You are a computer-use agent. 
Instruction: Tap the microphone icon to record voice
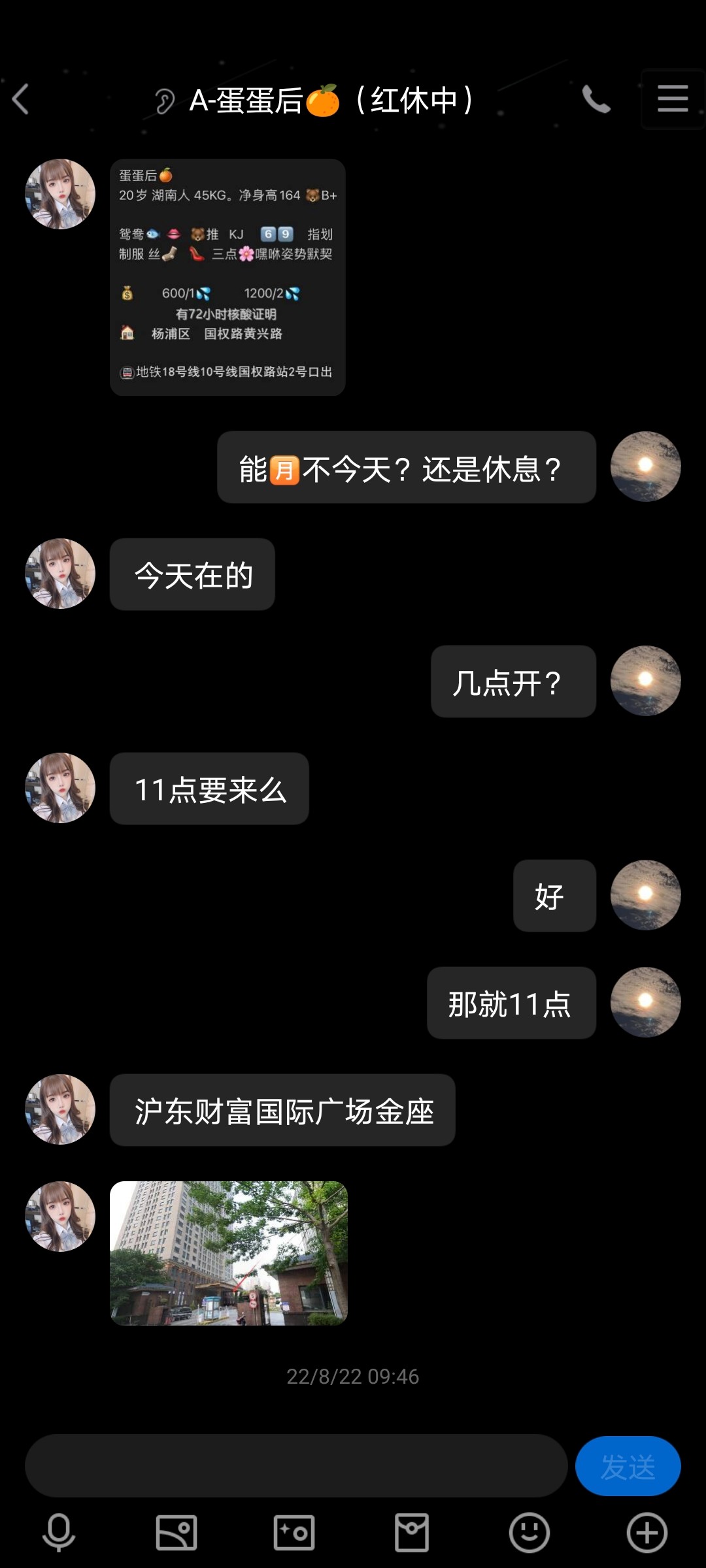59,1531
